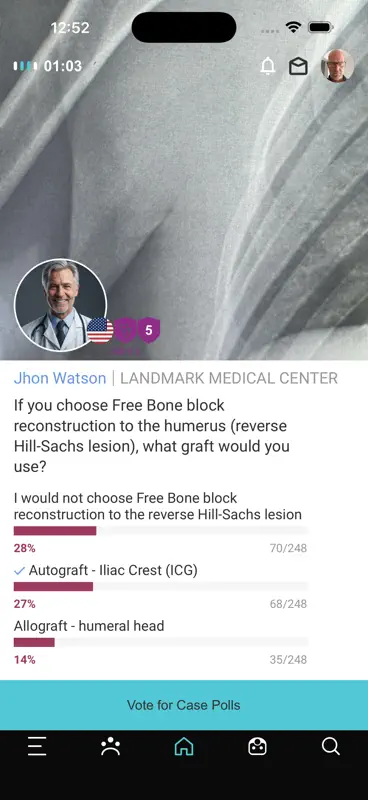Open the notifications bell
The width and height of the screenshot is (368, 800).
pyautogui.click(x=268, y=66)
